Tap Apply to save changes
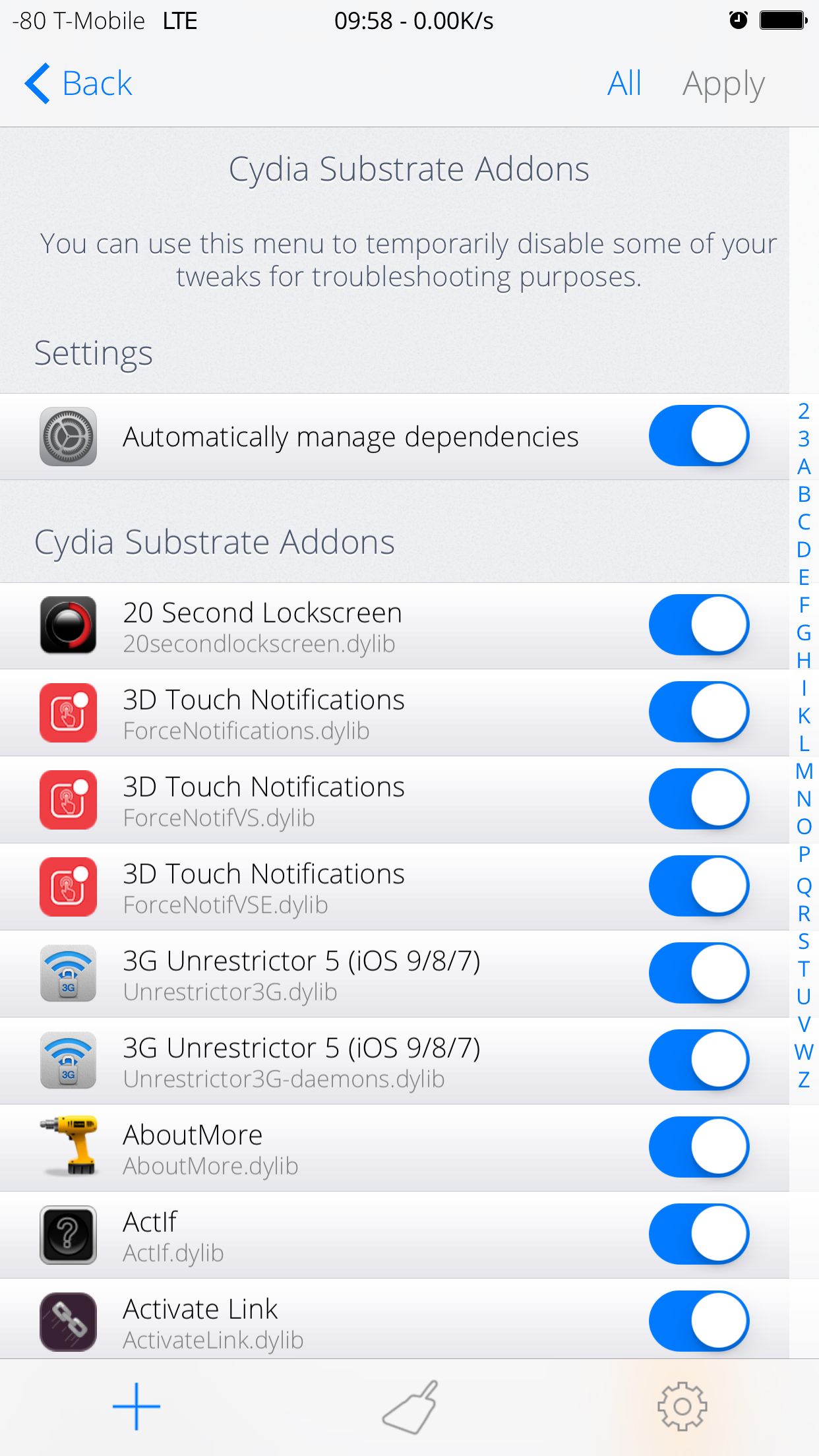 click(723, 84)
